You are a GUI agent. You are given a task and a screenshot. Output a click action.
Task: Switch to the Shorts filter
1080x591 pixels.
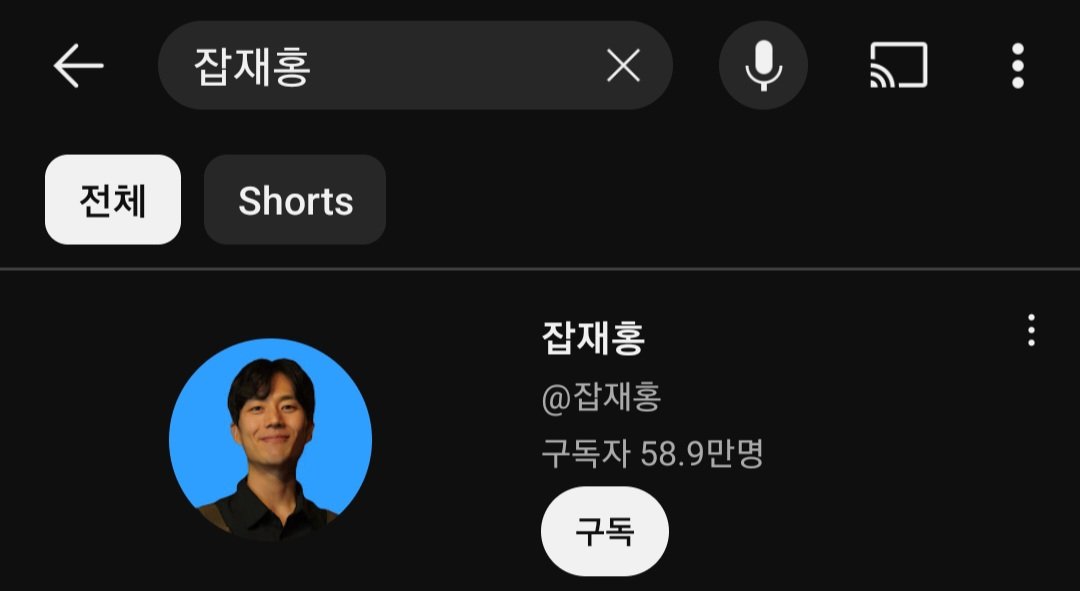(x=295, y=200)
